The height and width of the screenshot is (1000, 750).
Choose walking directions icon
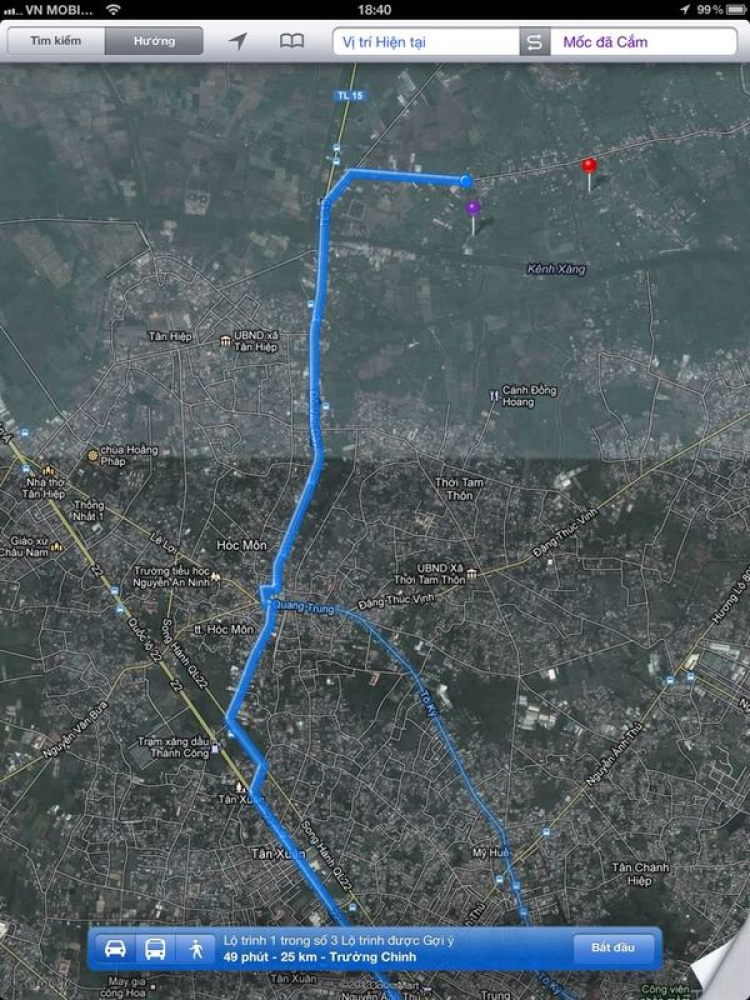pyautogui.click(x=196, y=948)
